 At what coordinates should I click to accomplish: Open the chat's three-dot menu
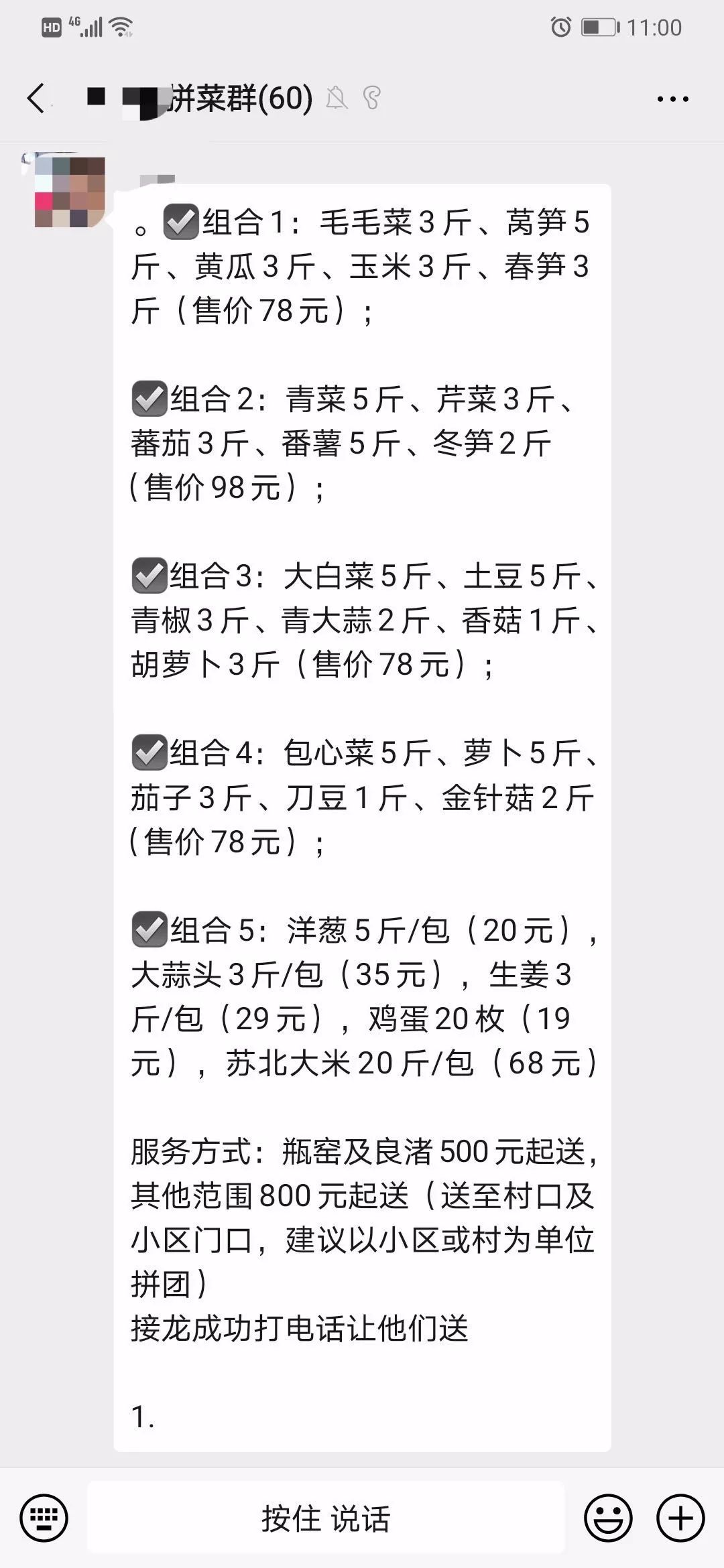click(x=672, y=99)
